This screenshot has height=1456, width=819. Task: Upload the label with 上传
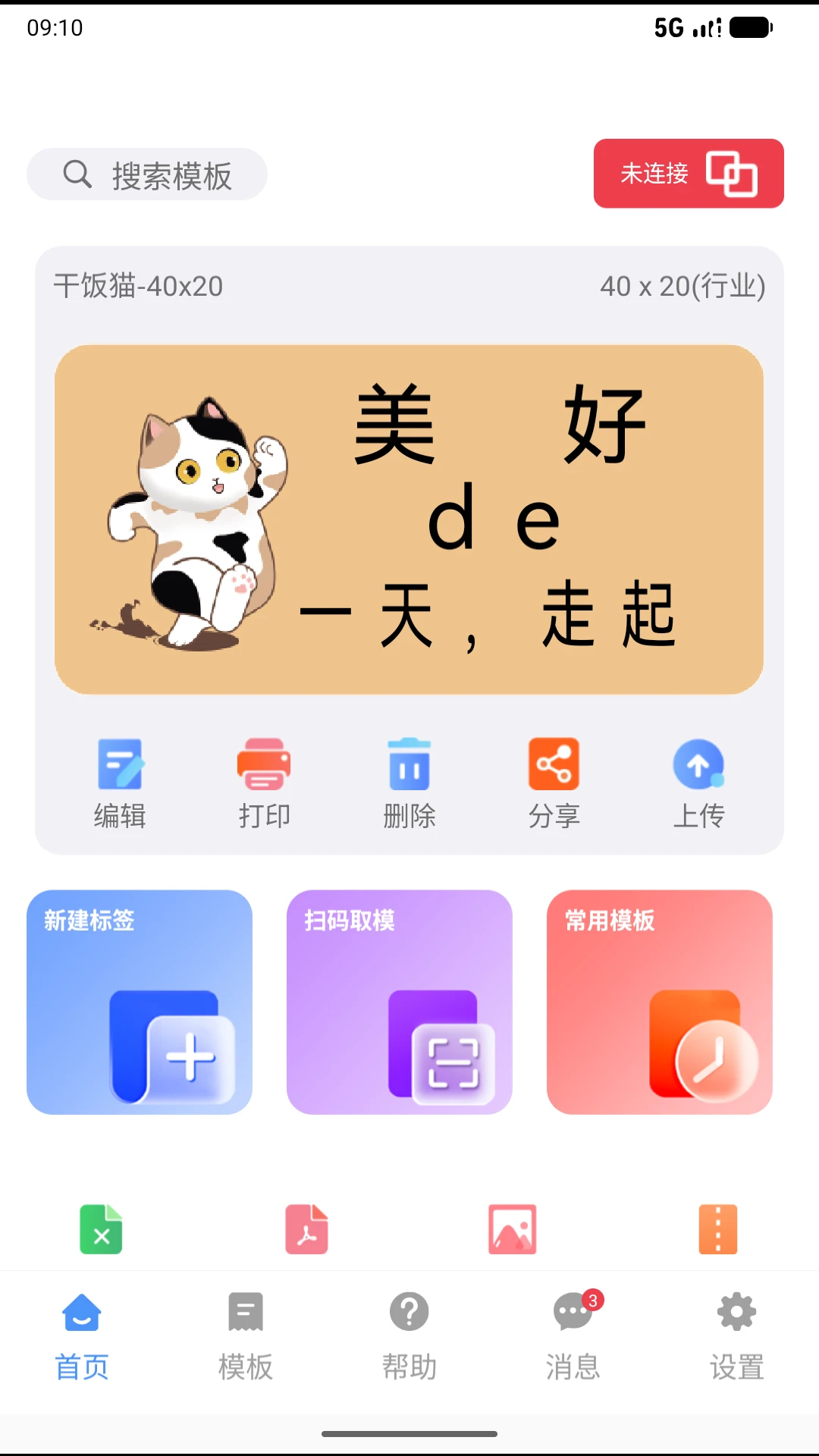coord(698,784)
